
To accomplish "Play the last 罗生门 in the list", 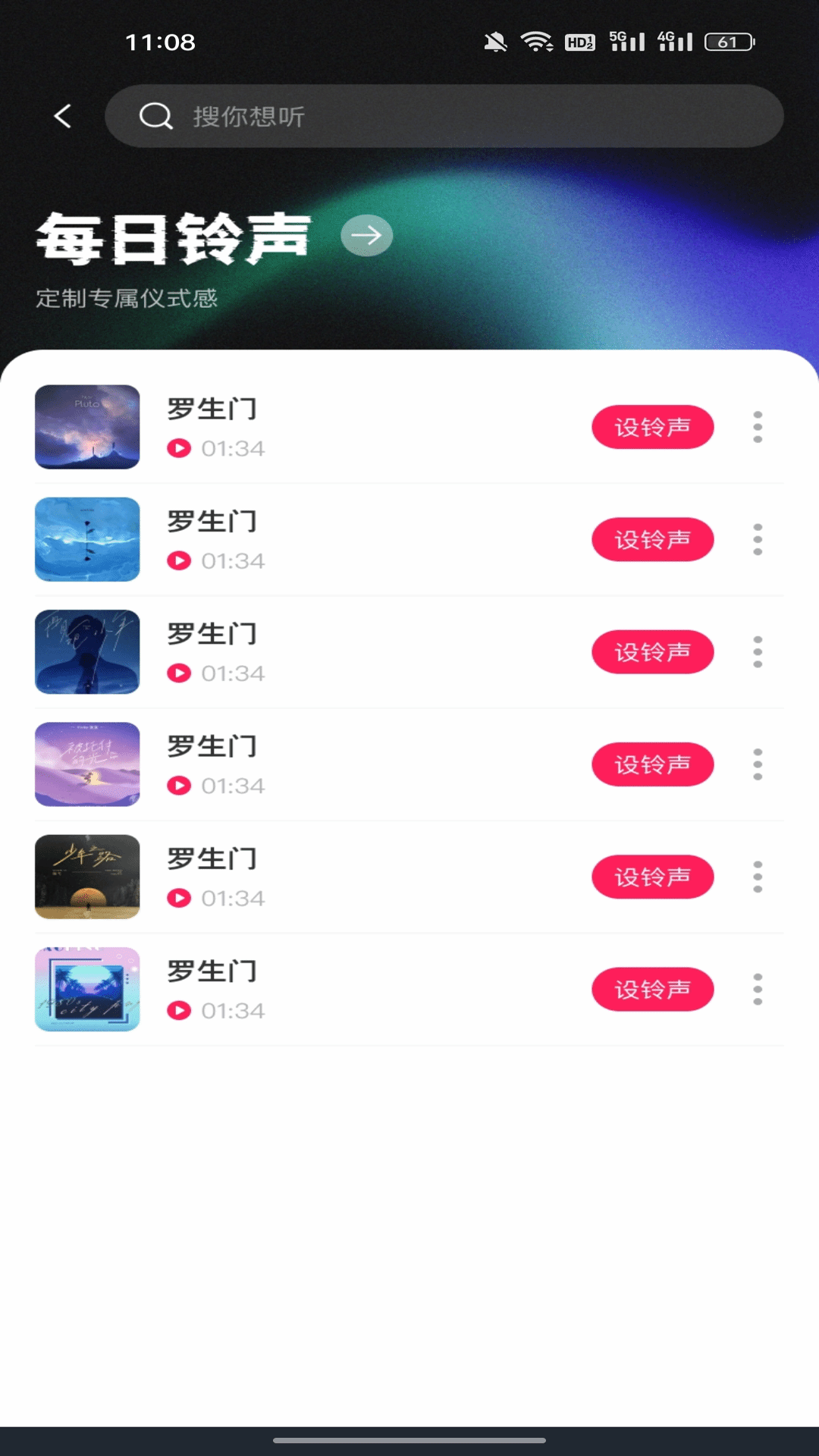I will point(179,1011).
